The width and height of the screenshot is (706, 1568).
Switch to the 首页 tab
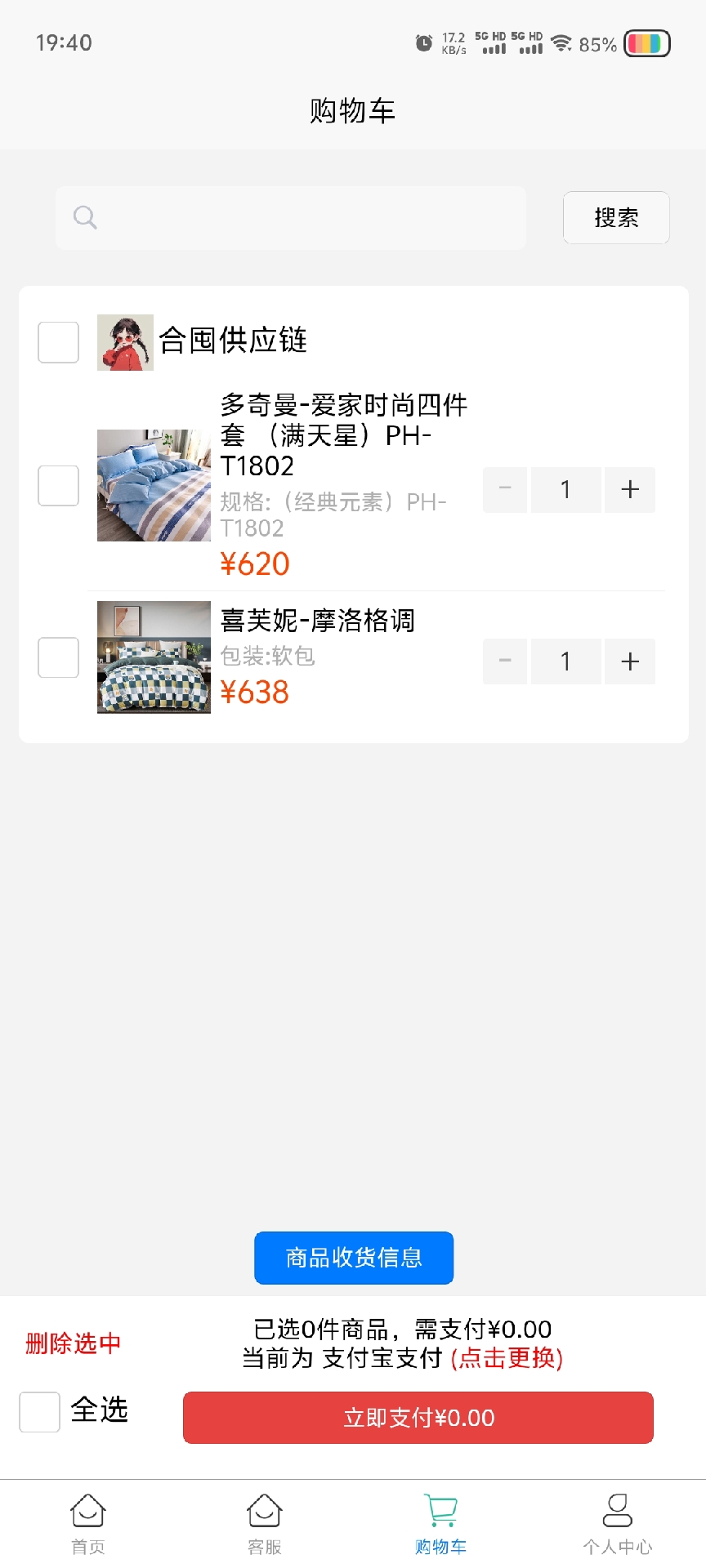click(88, 1523)
